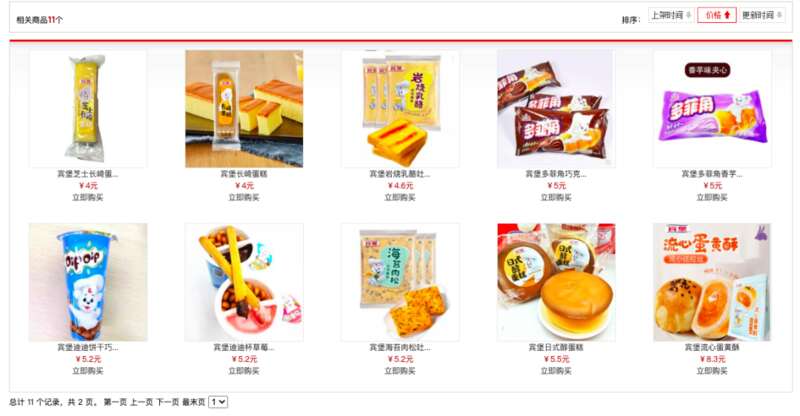Tap 立即购买 under 宾堡流心蛋黄酥
The height and width of the screenshot is (416, 800).
(712, 371)
